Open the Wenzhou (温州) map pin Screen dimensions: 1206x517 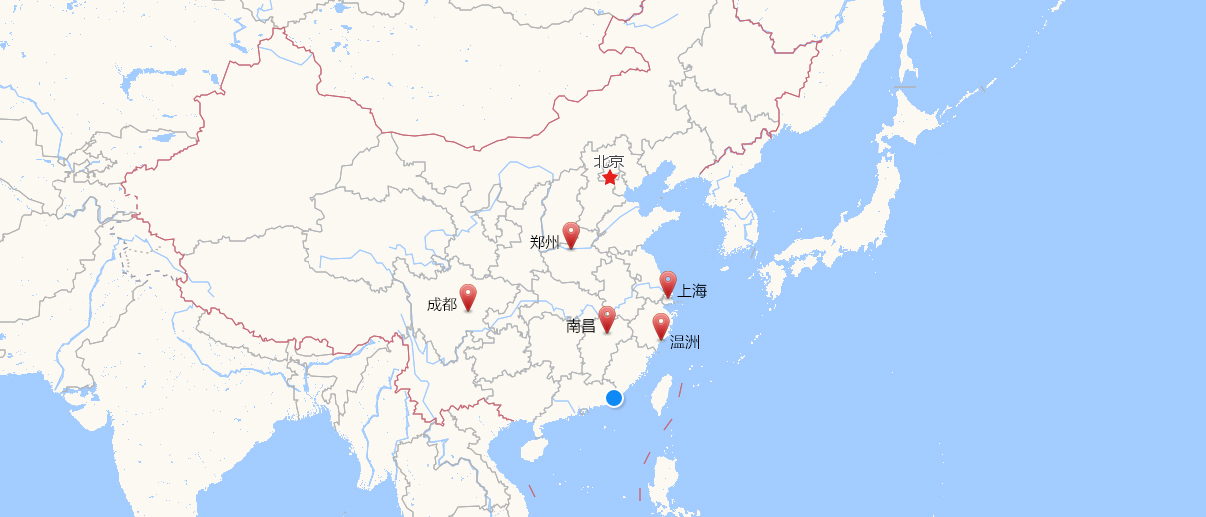tap(661, 325)
